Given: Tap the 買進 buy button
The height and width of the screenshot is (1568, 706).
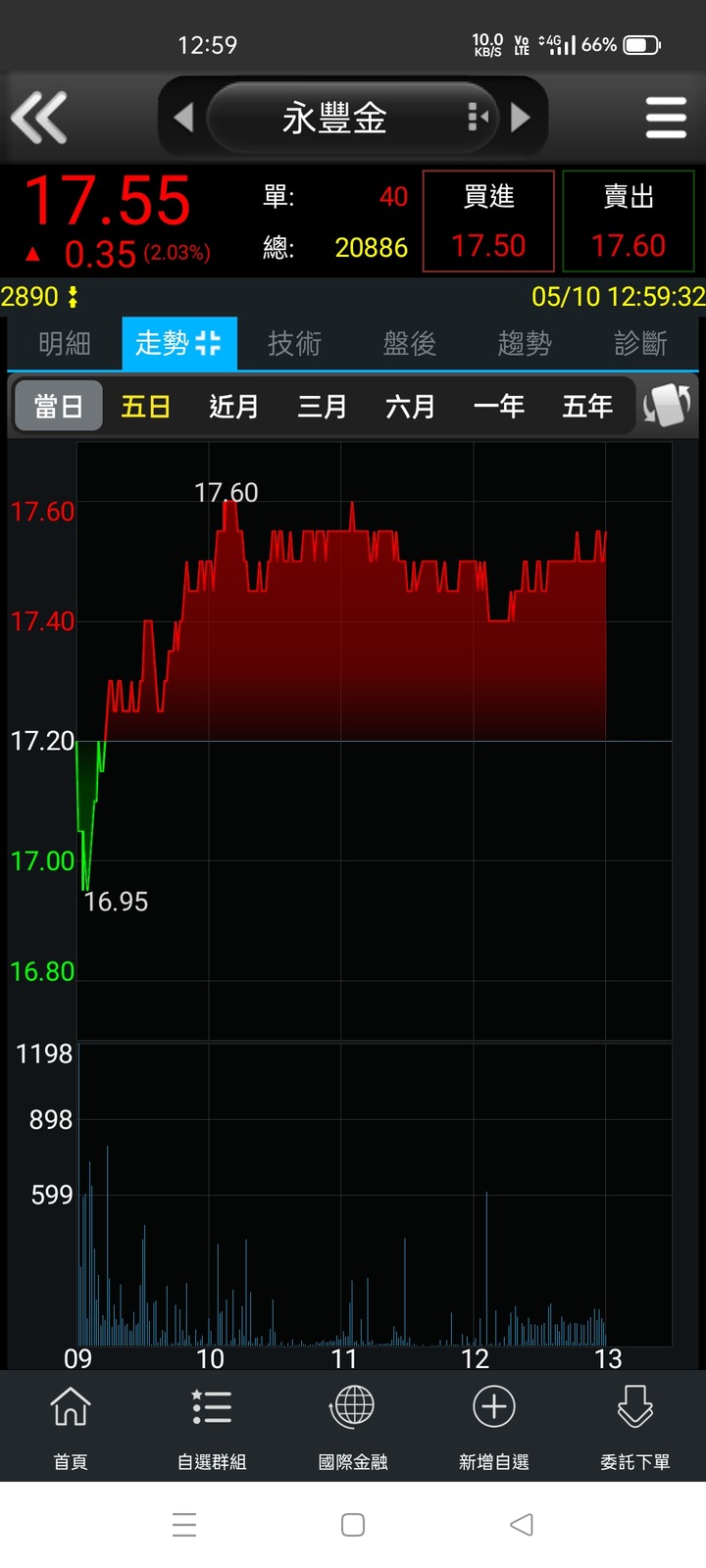Looking at the screenshot, I should pyautogui.click(x=488, y=220).
